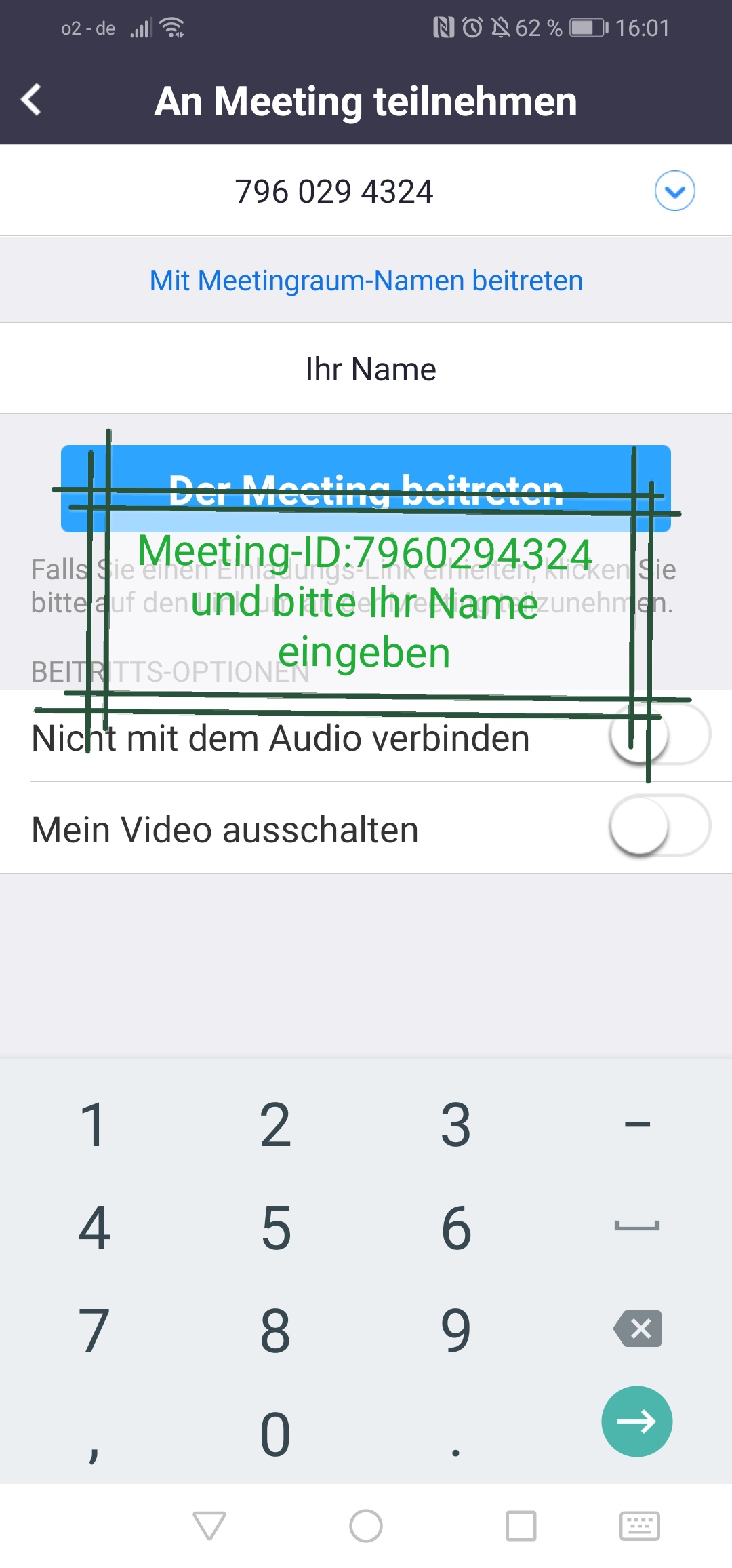Type digit 9 on the keypad

coord(455,1331)
